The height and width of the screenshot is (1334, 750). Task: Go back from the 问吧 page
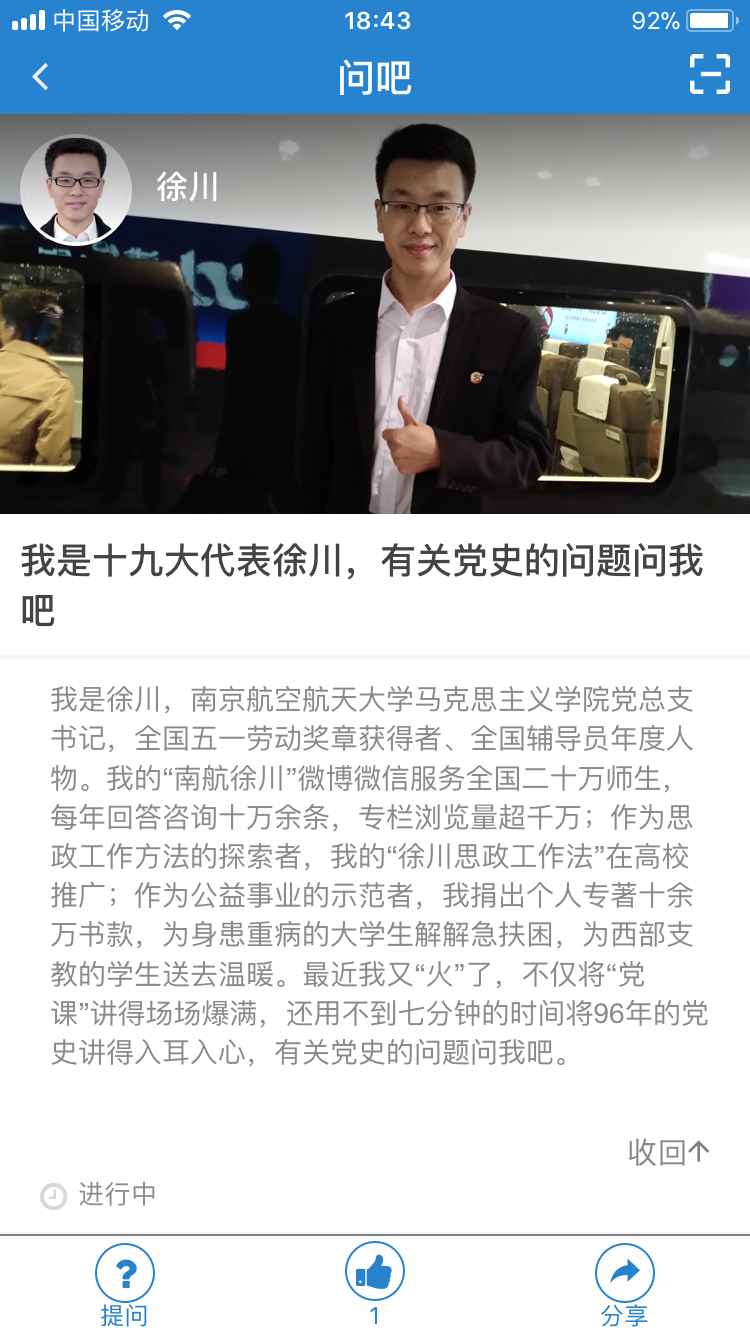40,77
